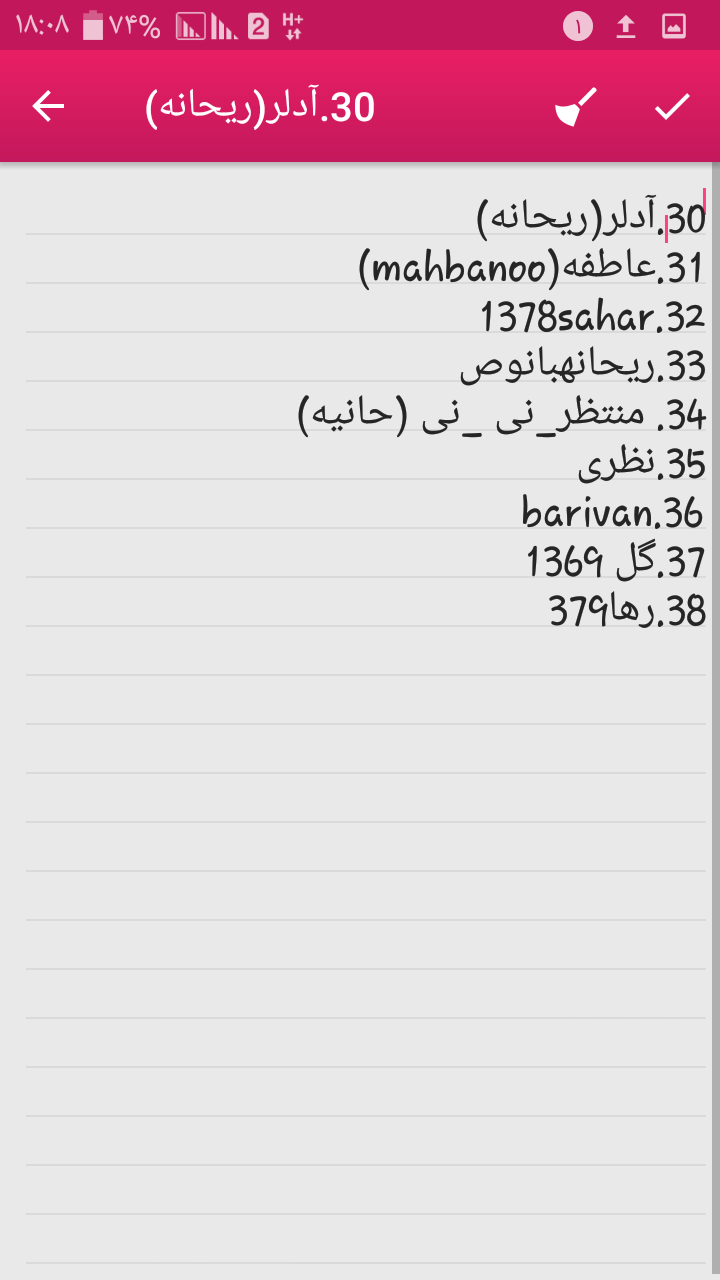Go back with the arrow icon
The height and width of the screenshot is (1280, 720).
click(x=48, y=107)
